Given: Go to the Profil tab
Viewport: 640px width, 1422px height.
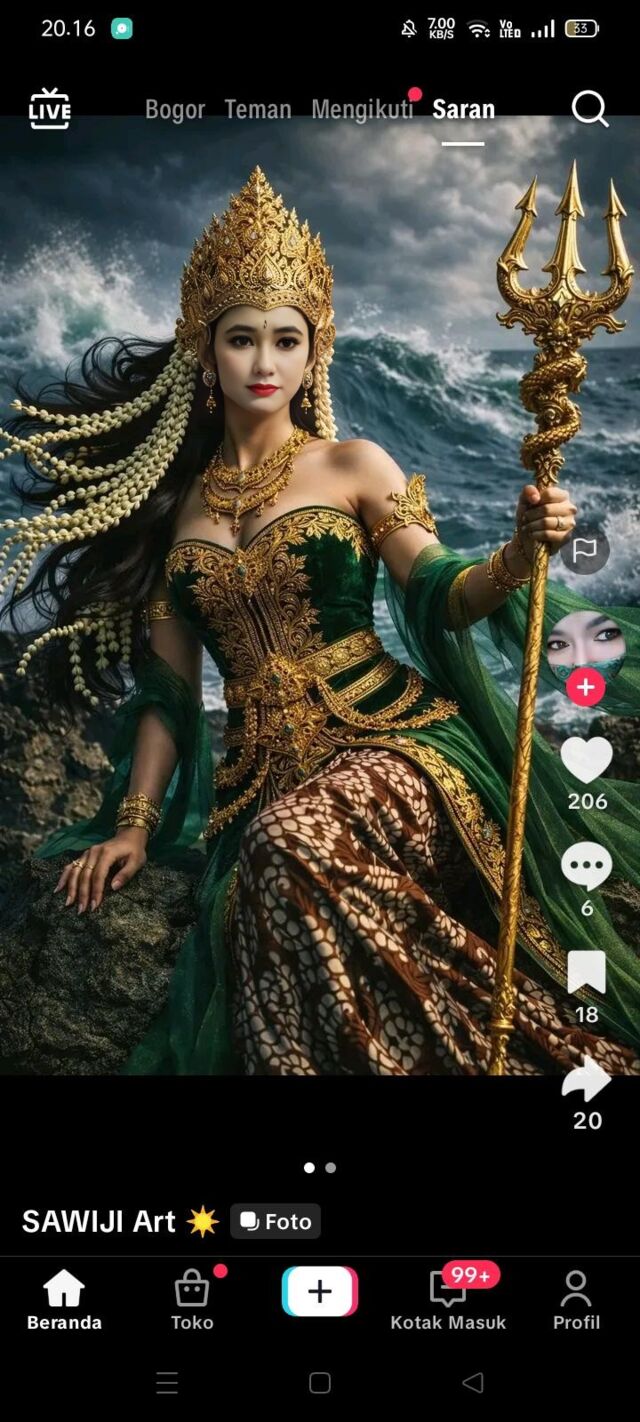Looking at the screenshot, I should [576, 1300].
